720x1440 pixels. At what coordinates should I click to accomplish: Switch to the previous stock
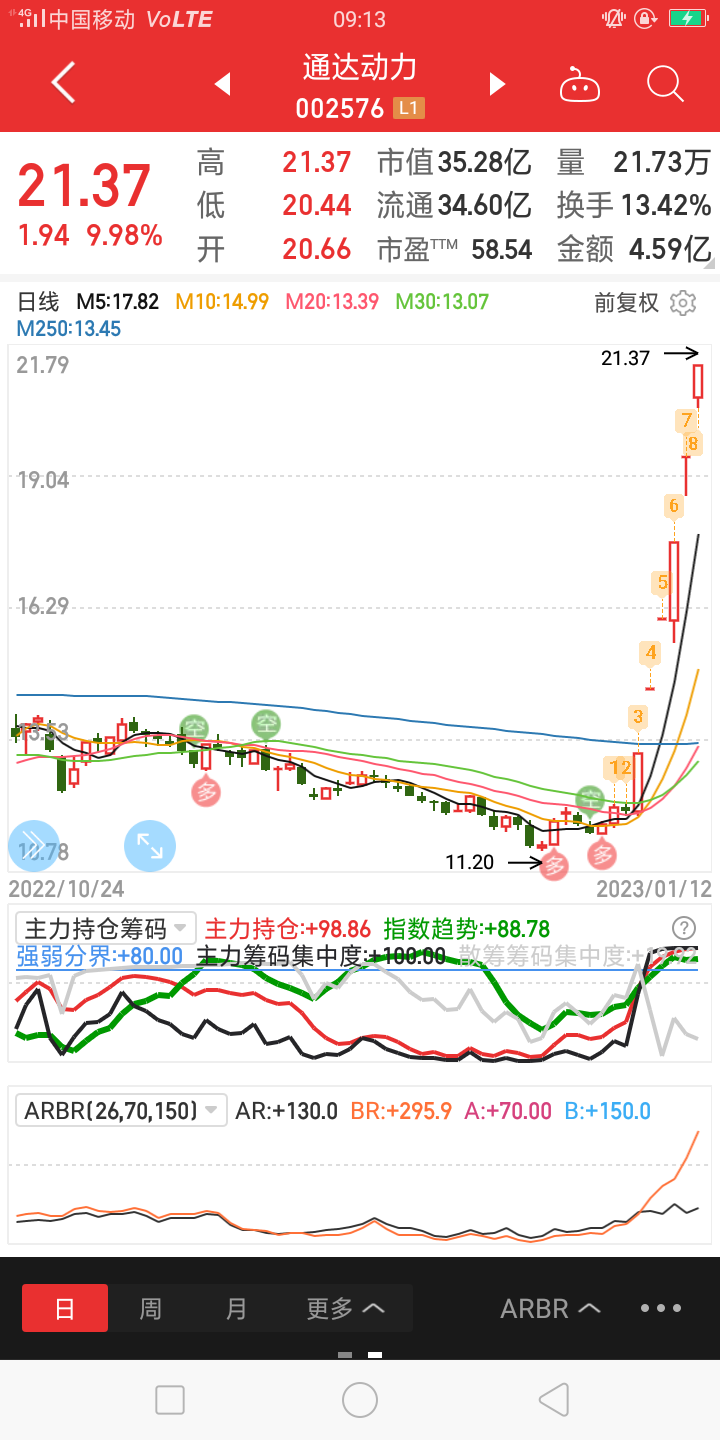coord(222,84)
